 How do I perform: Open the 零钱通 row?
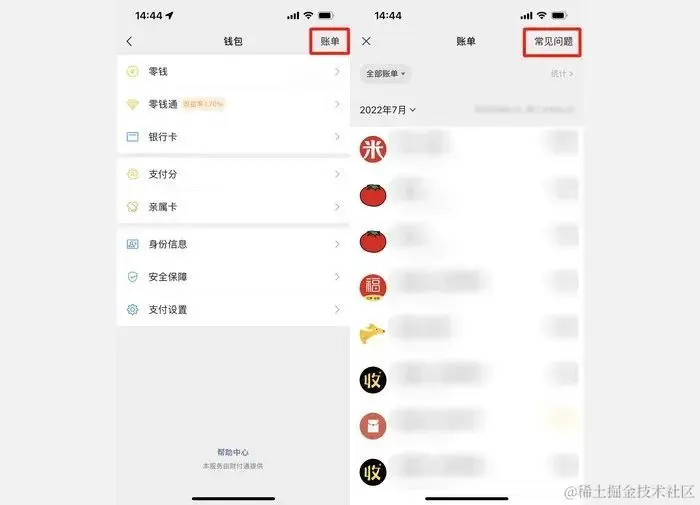coord(232,104)
